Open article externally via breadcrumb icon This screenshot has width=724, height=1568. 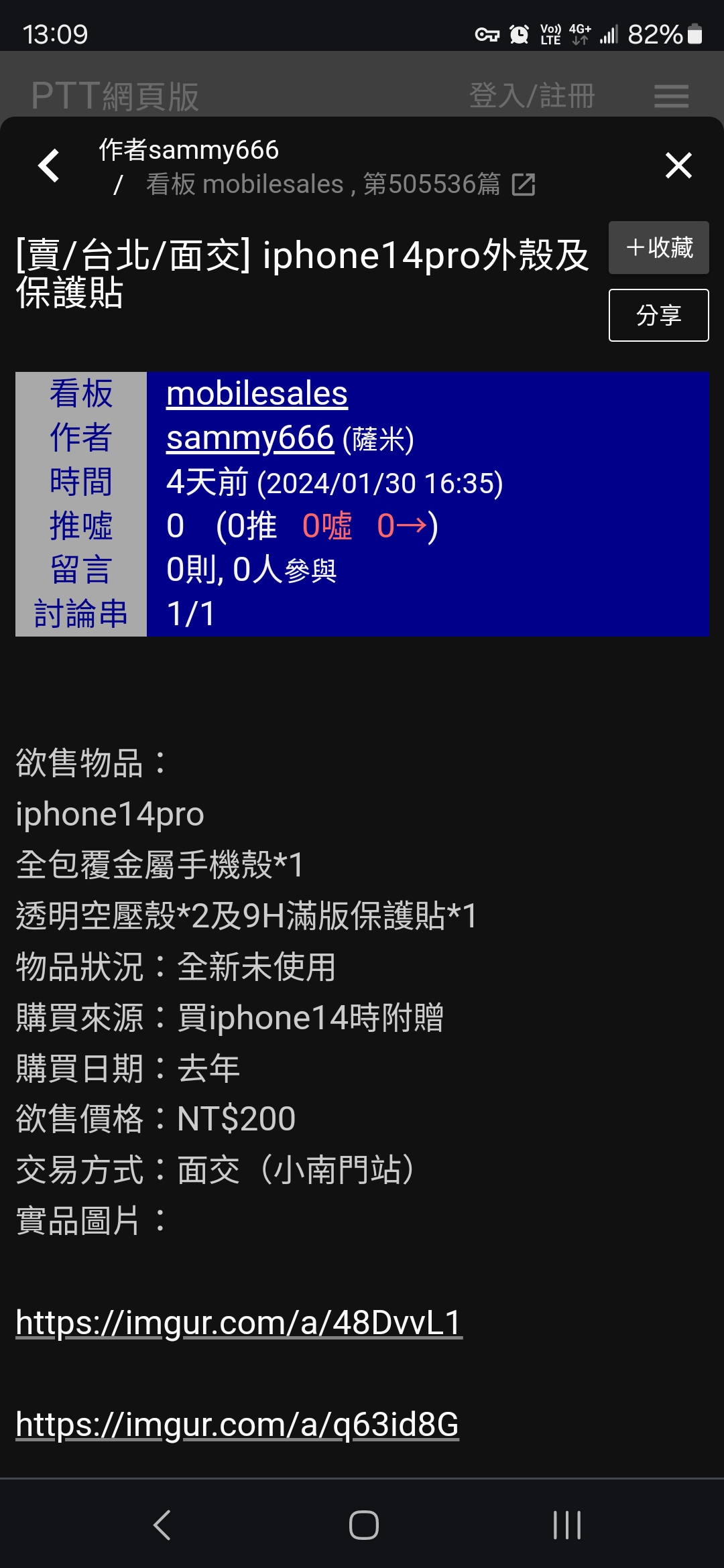click(524, 184)
